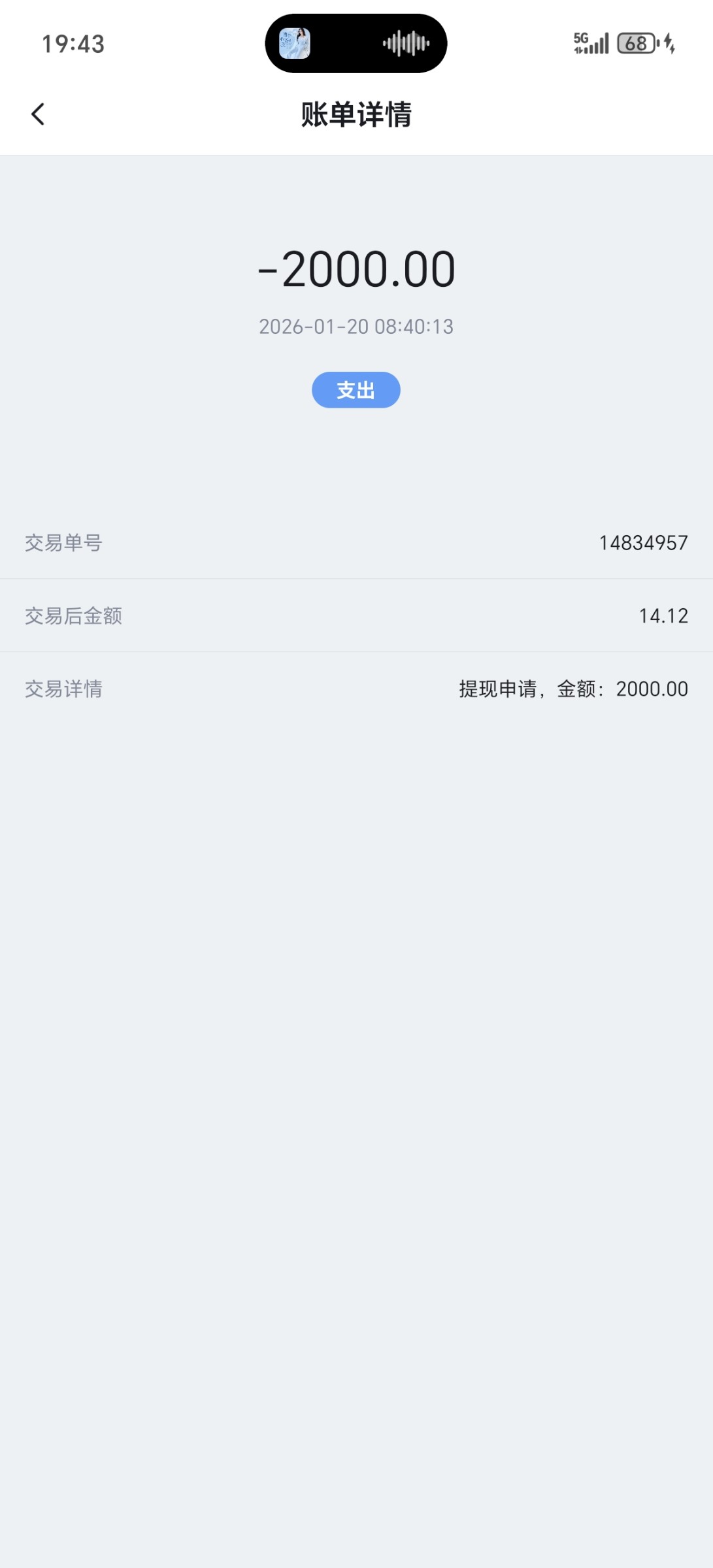Viewport: 713px width, 1568px height.
Task: Tap the 支出 expense badge
Action: tap(356, 389)
